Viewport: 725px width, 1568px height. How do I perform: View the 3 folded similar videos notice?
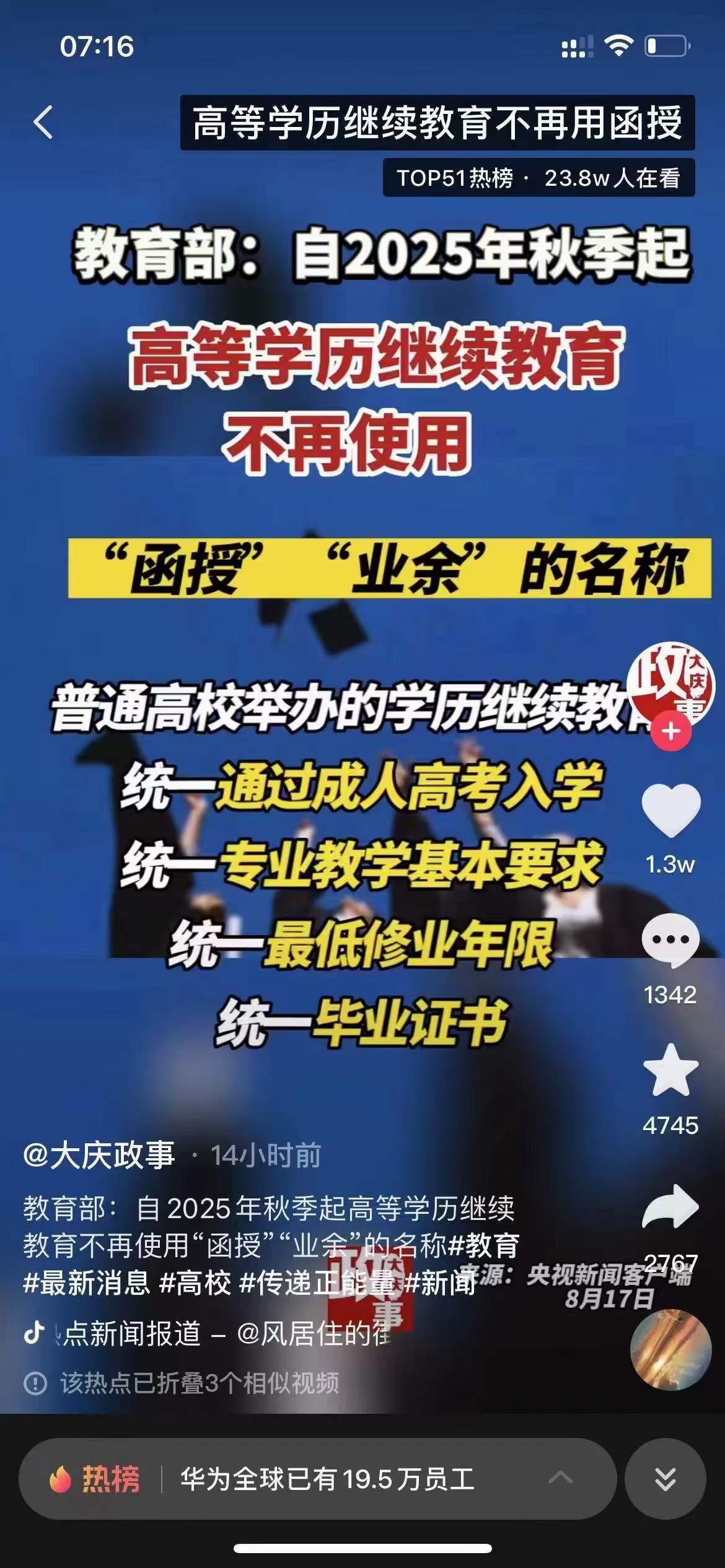click(182, 1383)
